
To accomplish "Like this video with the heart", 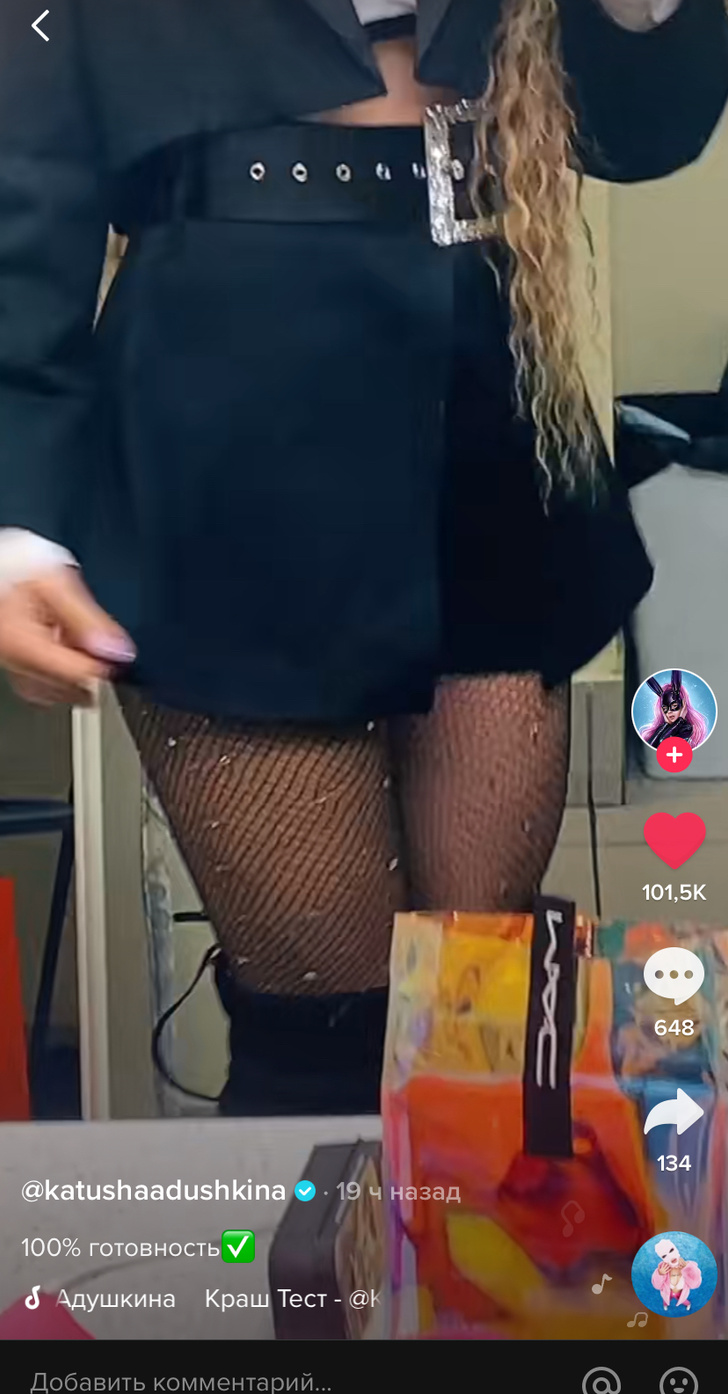I will [674, 841].
